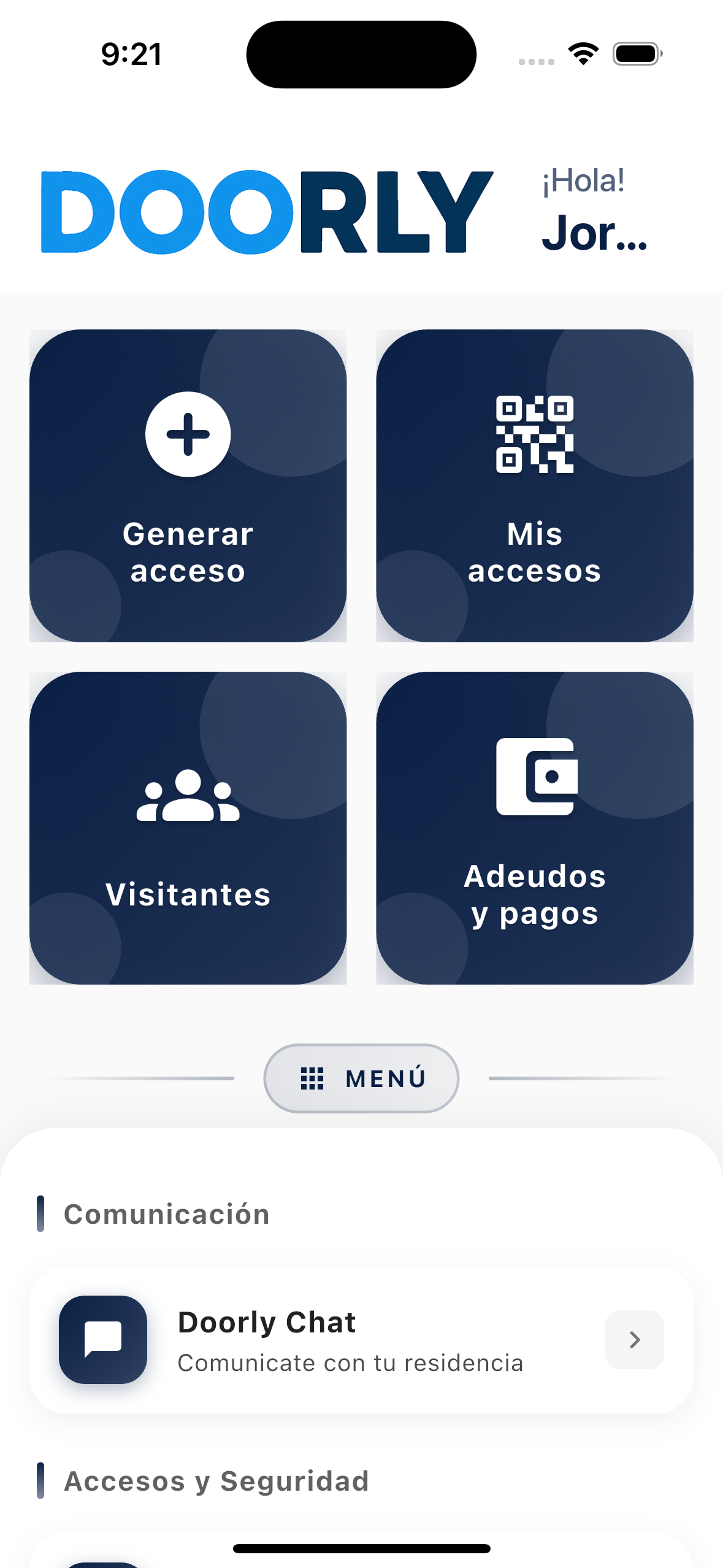Open the Doorly Chat card

(361, 1340)
